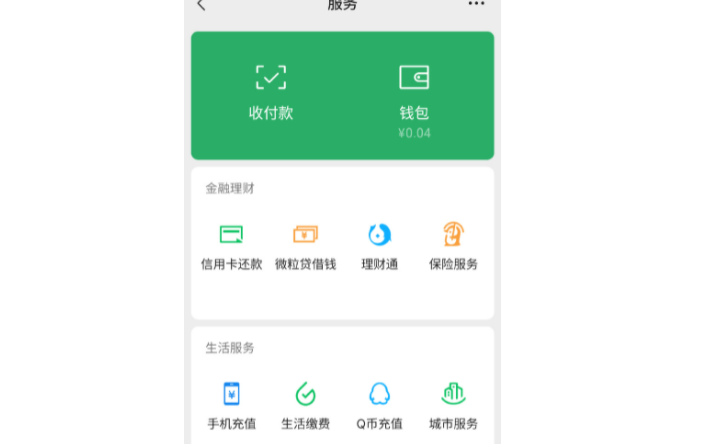722x444 pixels.
Task: Open 保险服务
Action: tap(453, 246)
